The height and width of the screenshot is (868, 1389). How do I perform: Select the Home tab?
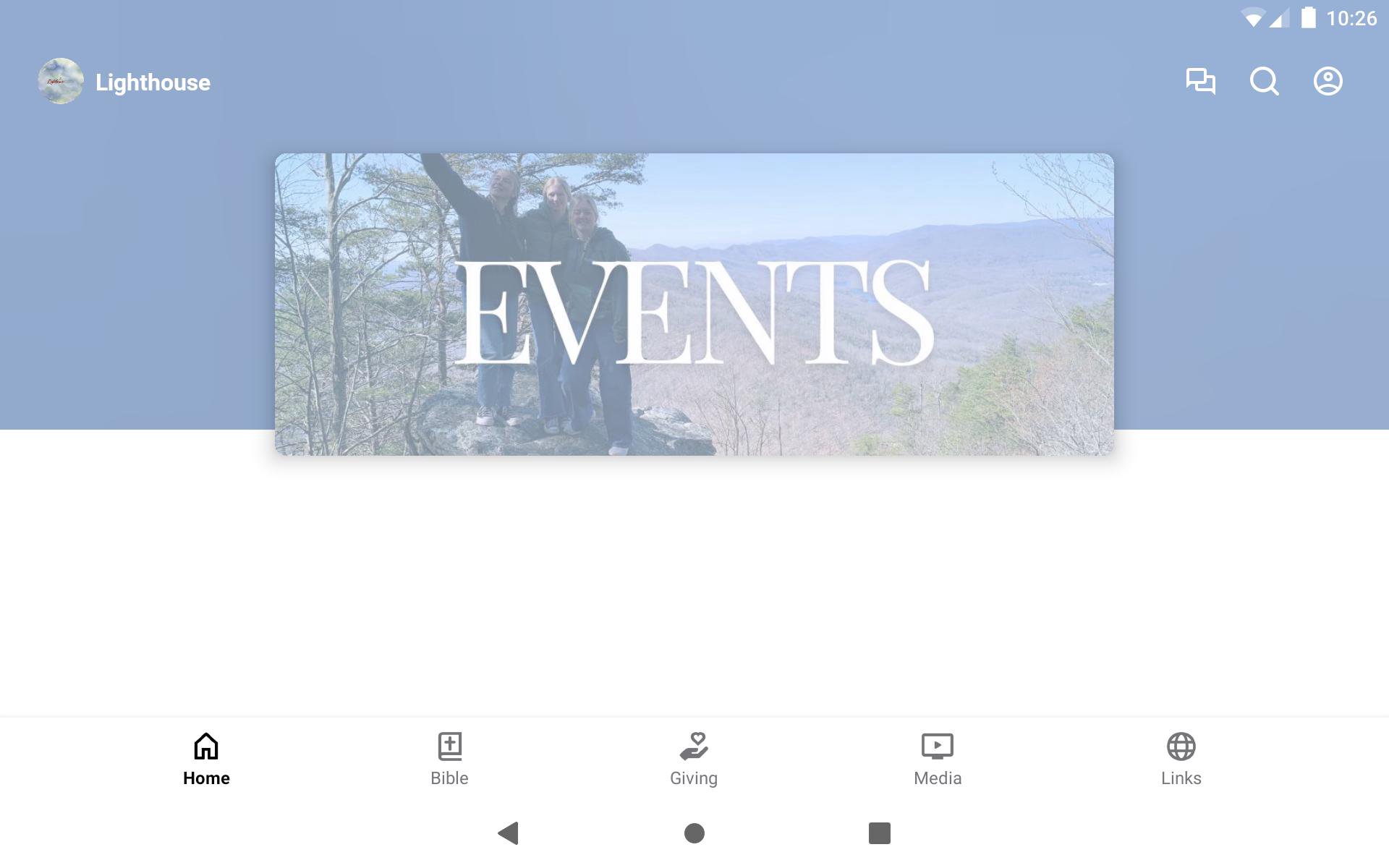[x=206, y=759]
